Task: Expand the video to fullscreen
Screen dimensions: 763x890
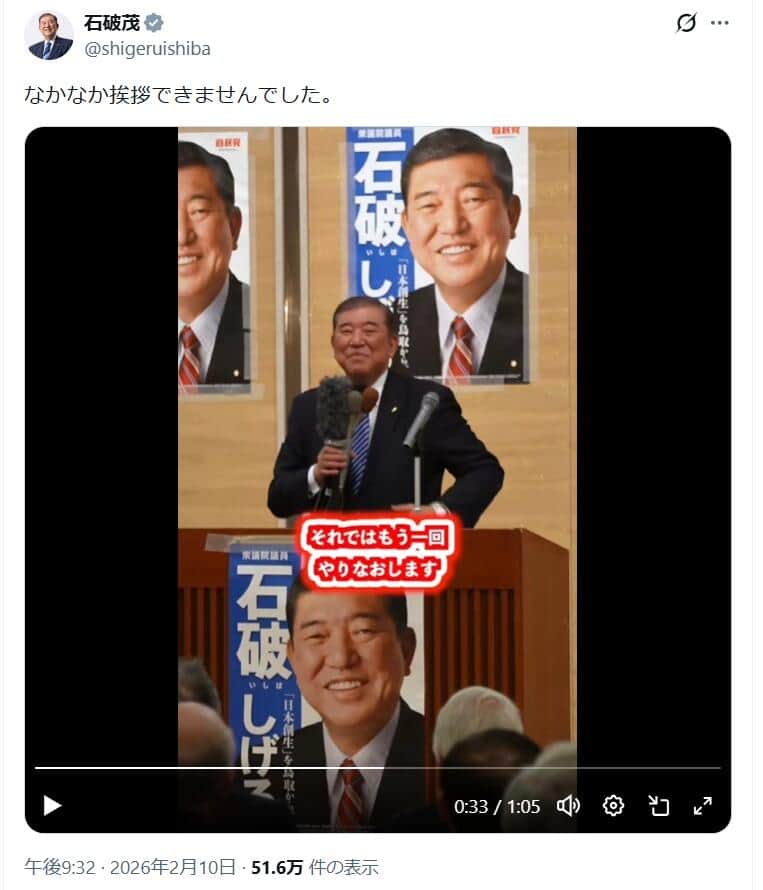Action: 703,805
